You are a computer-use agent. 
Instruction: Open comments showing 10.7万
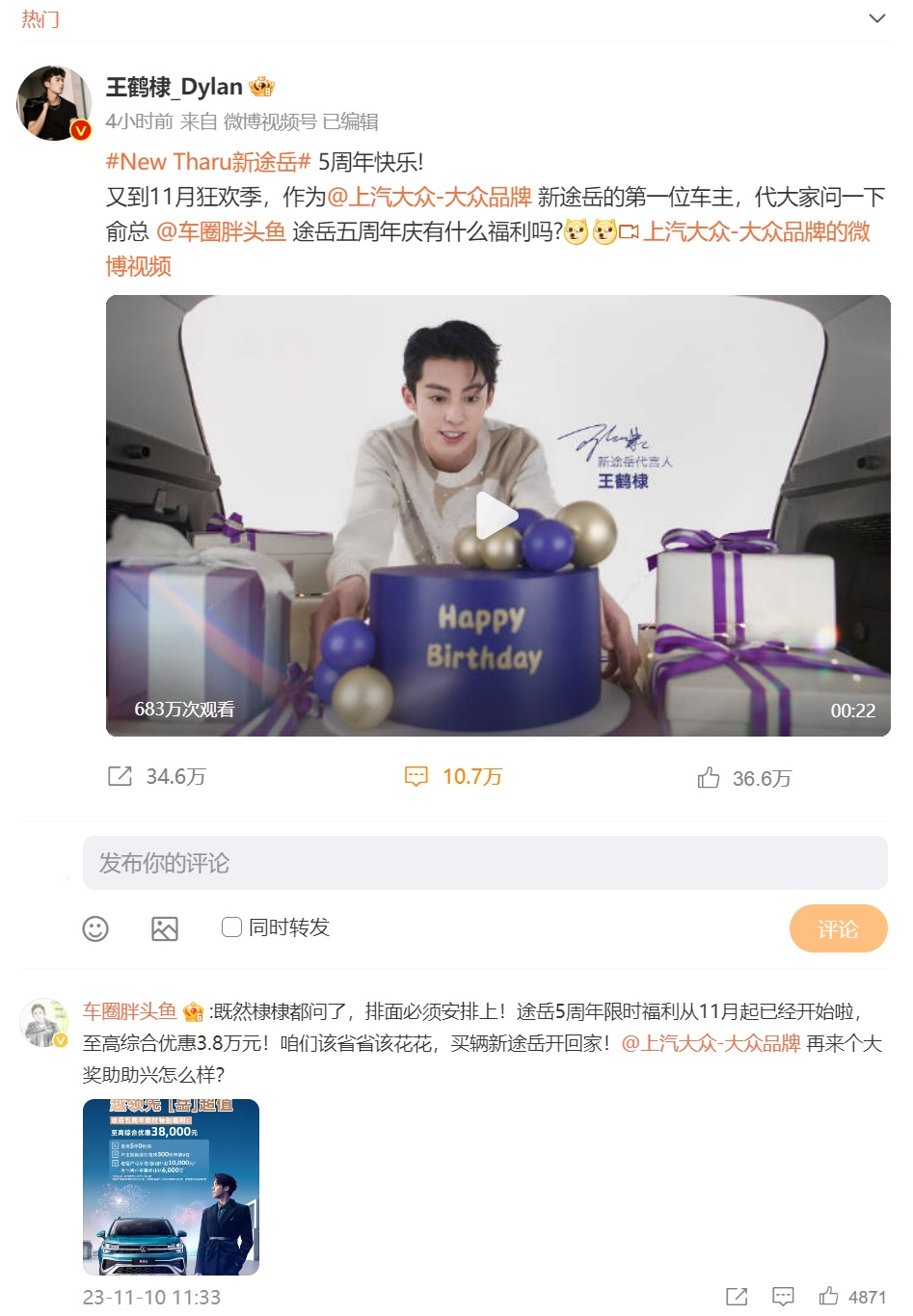(453, 776)
